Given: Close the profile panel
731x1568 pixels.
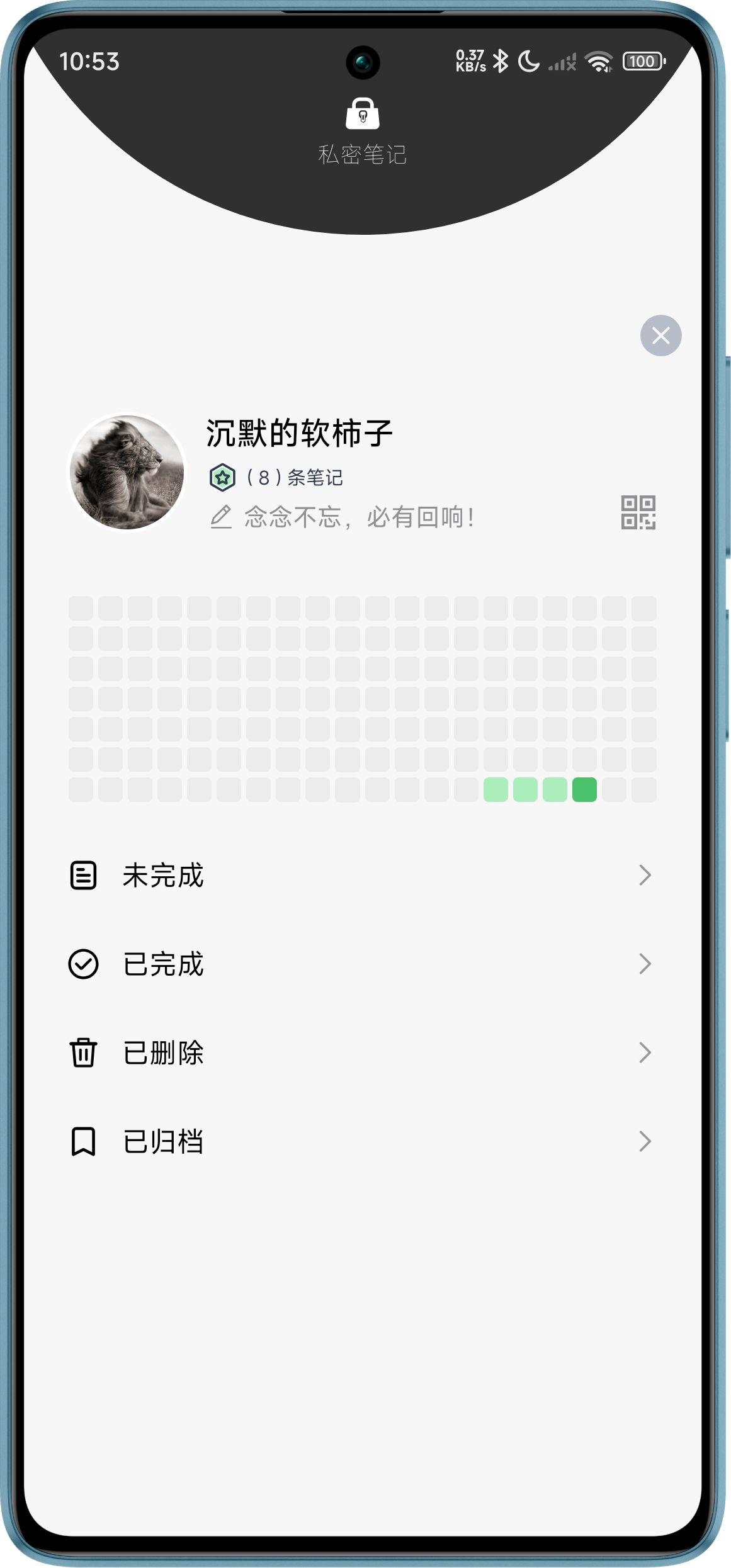Looking at the screenshot, I should point(660,336).
